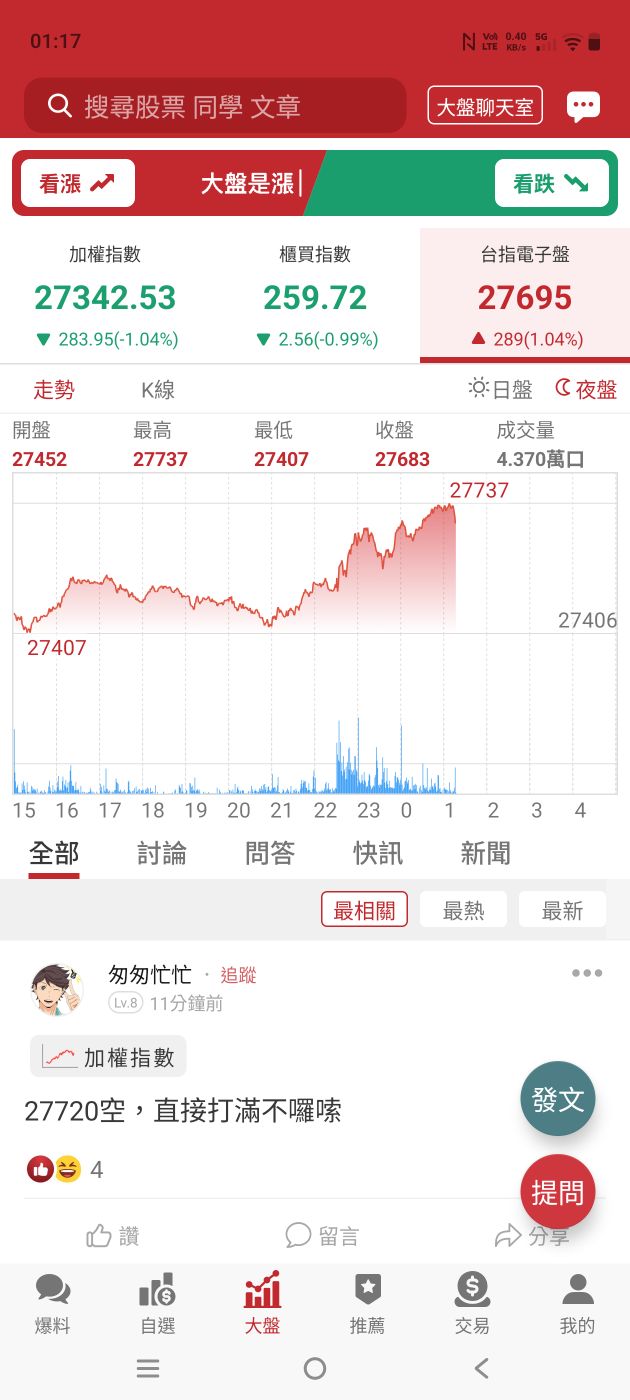630x1400 pixels.
Task: Open the messages speech bubble icon
Action: [x=583, y=106]
